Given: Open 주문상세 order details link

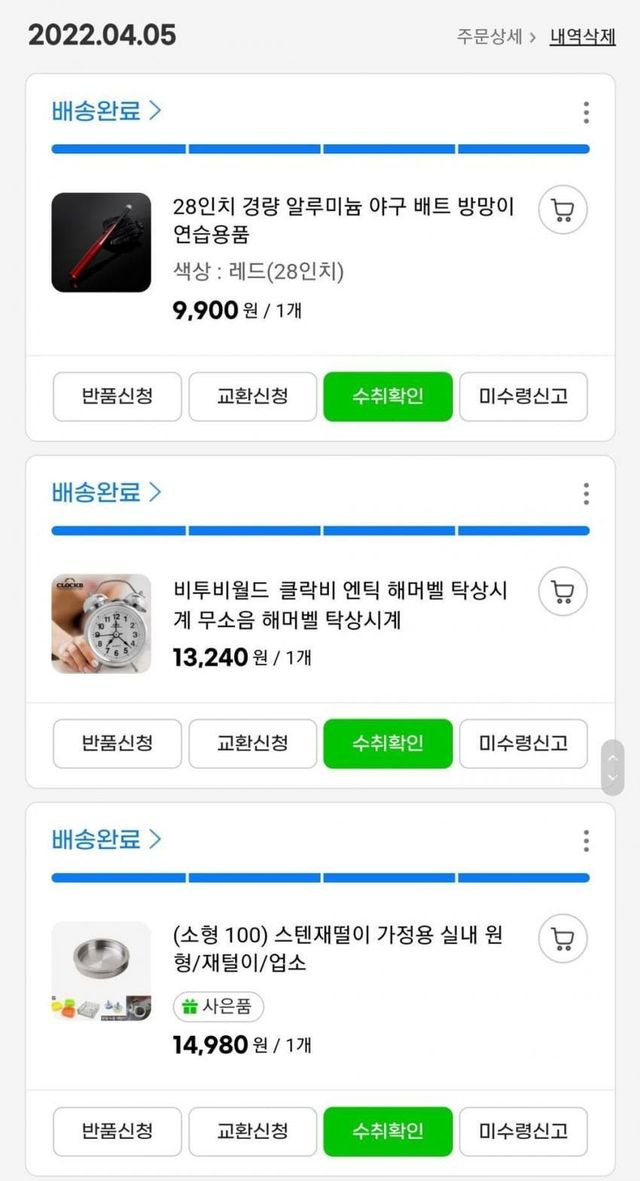Looking at the screenshot, I should click(497, 37).
